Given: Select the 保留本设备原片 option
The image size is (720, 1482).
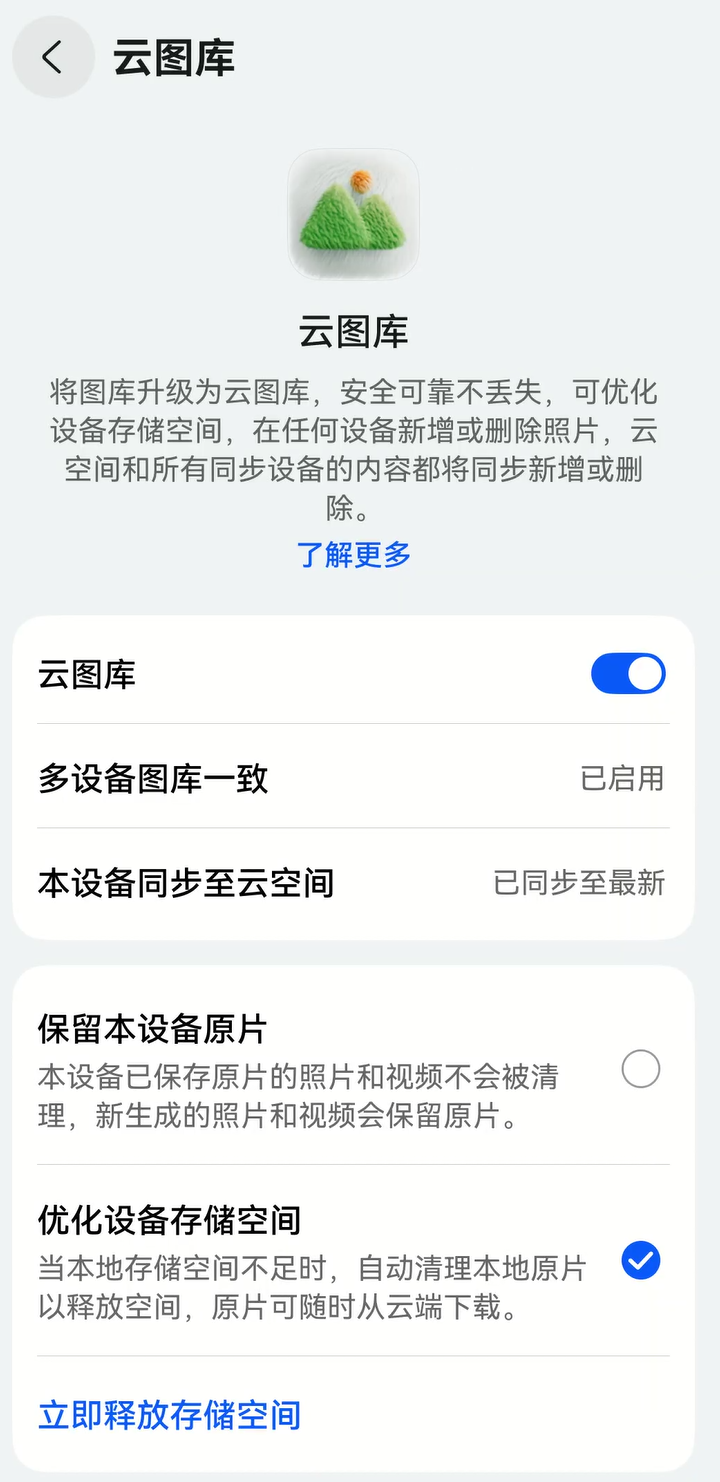Looking at the screenshot, I should pos(640,1069).
